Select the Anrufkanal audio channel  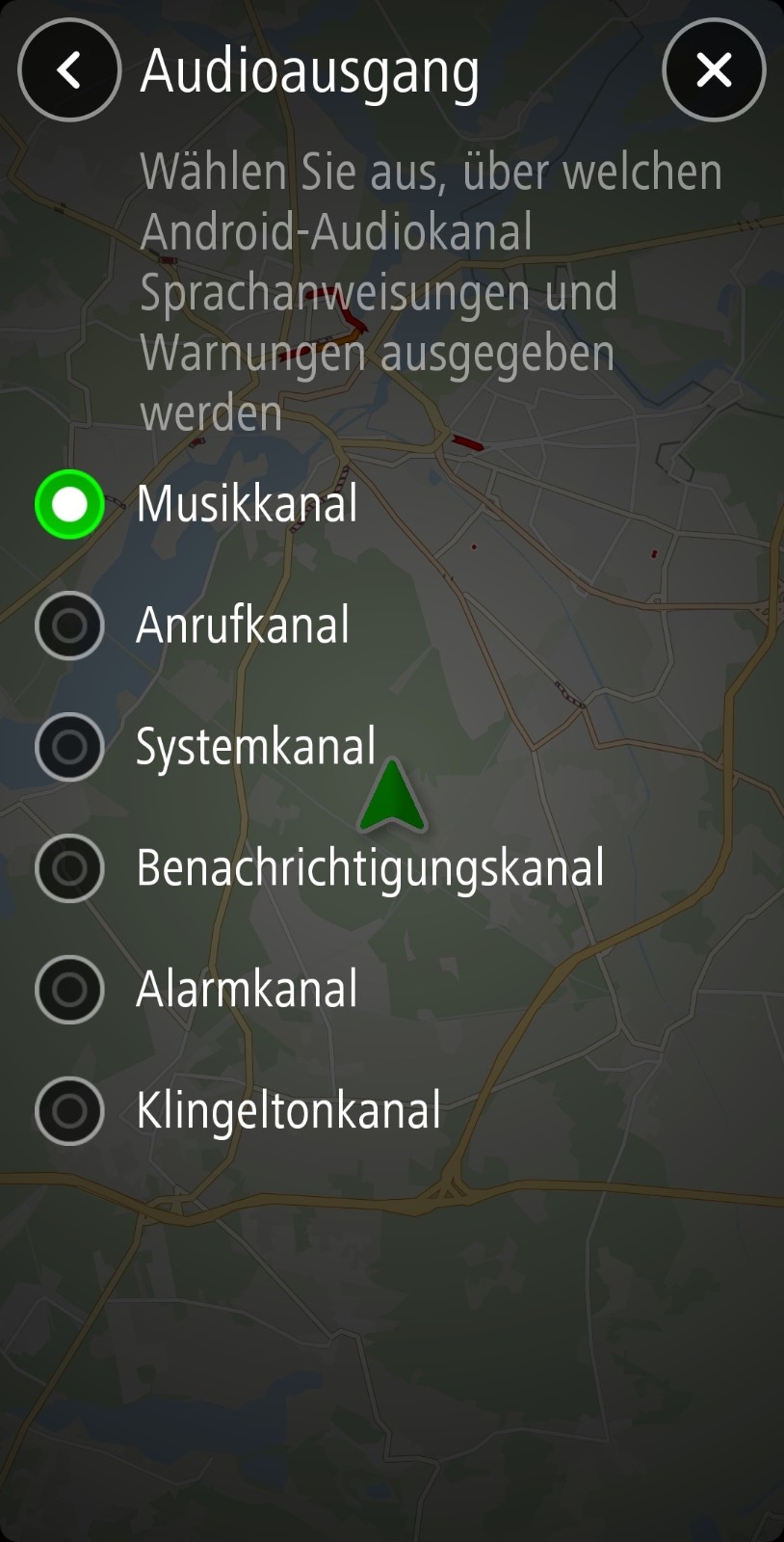244,625
